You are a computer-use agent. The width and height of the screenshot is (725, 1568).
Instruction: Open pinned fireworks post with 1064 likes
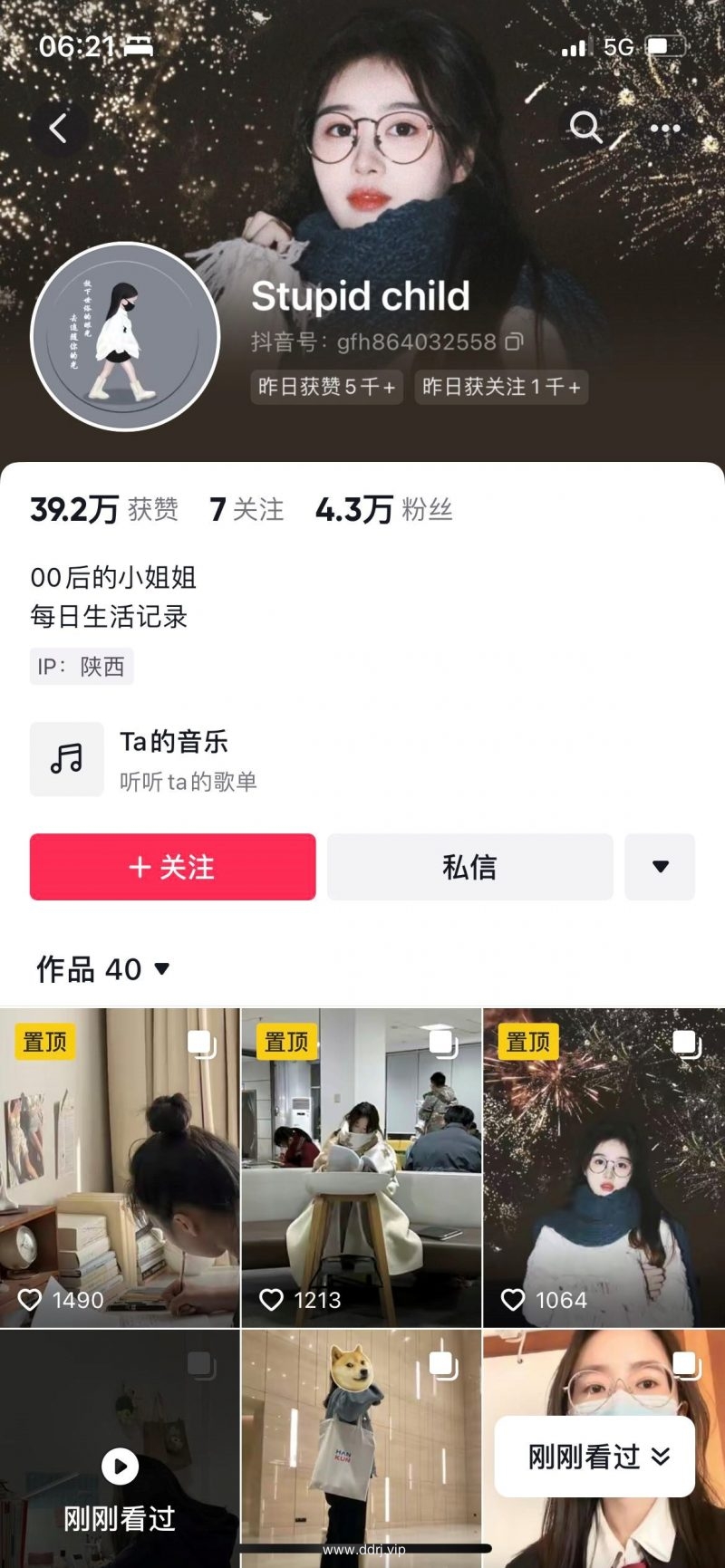pyautogui.click(x=604, y=1169)
